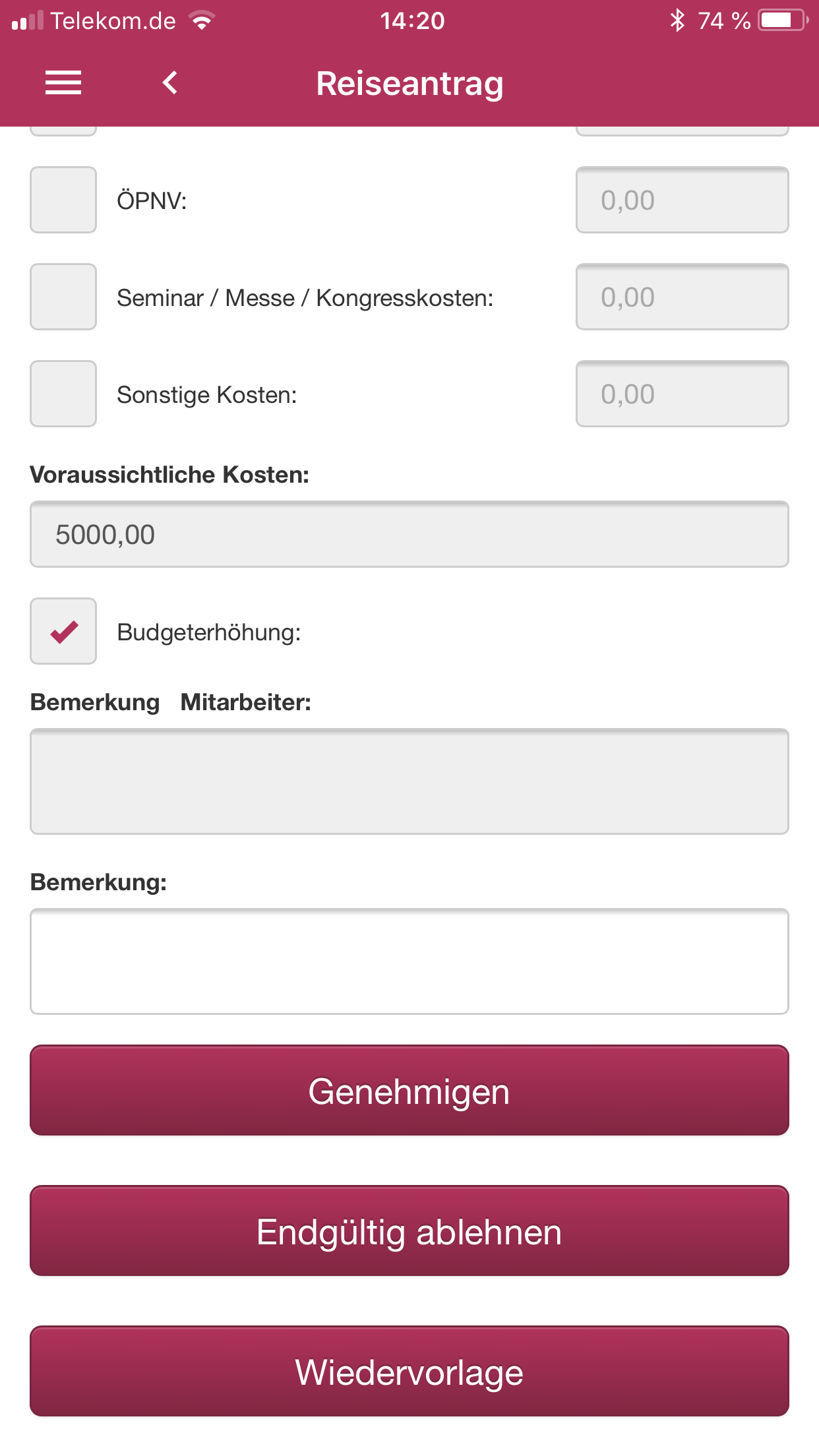Tap the Sonstige Kosten amount field
The image size is (819, 1456).
682,394
